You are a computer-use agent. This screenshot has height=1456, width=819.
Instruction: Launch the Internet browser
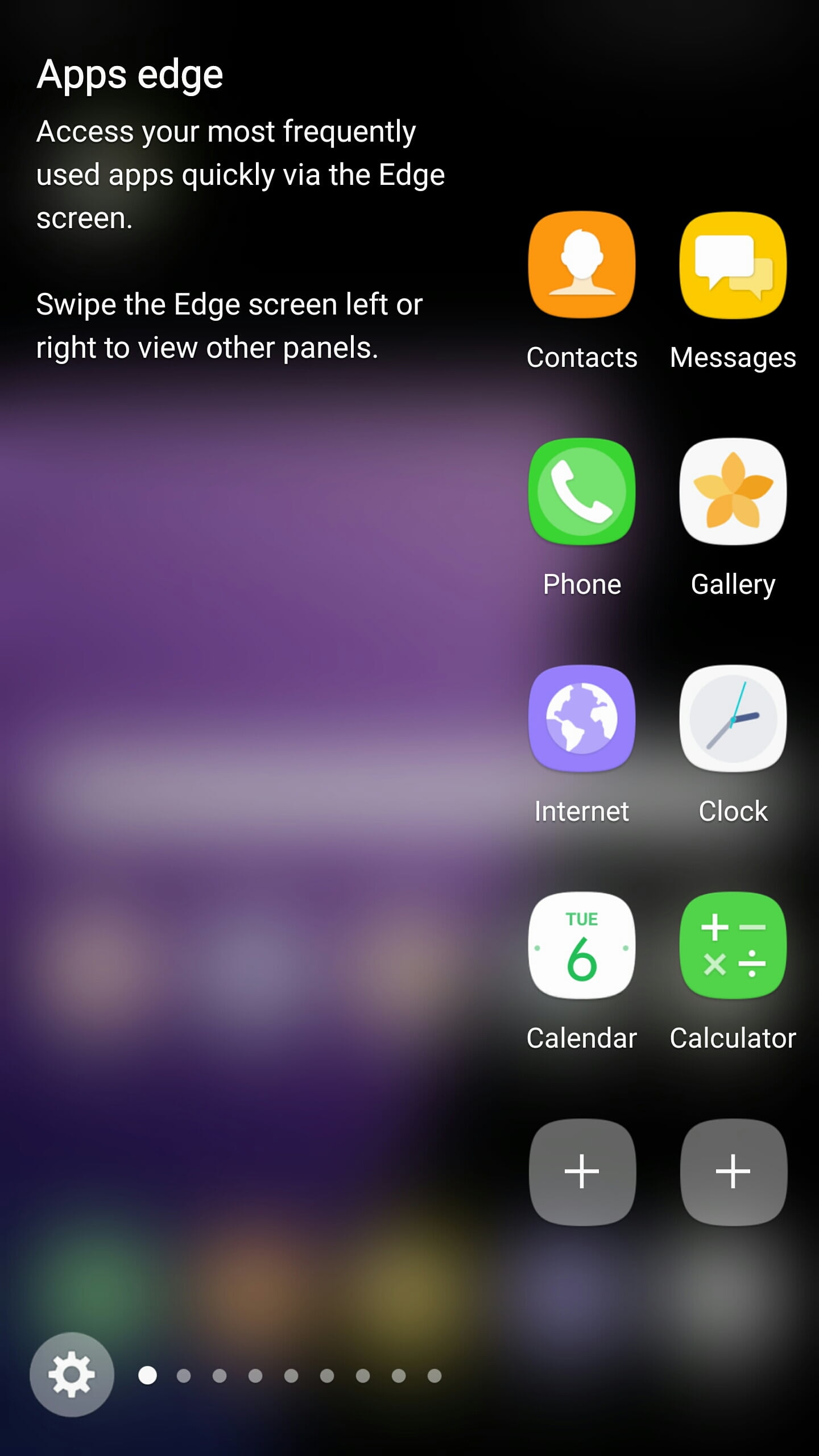click(581, 718)
